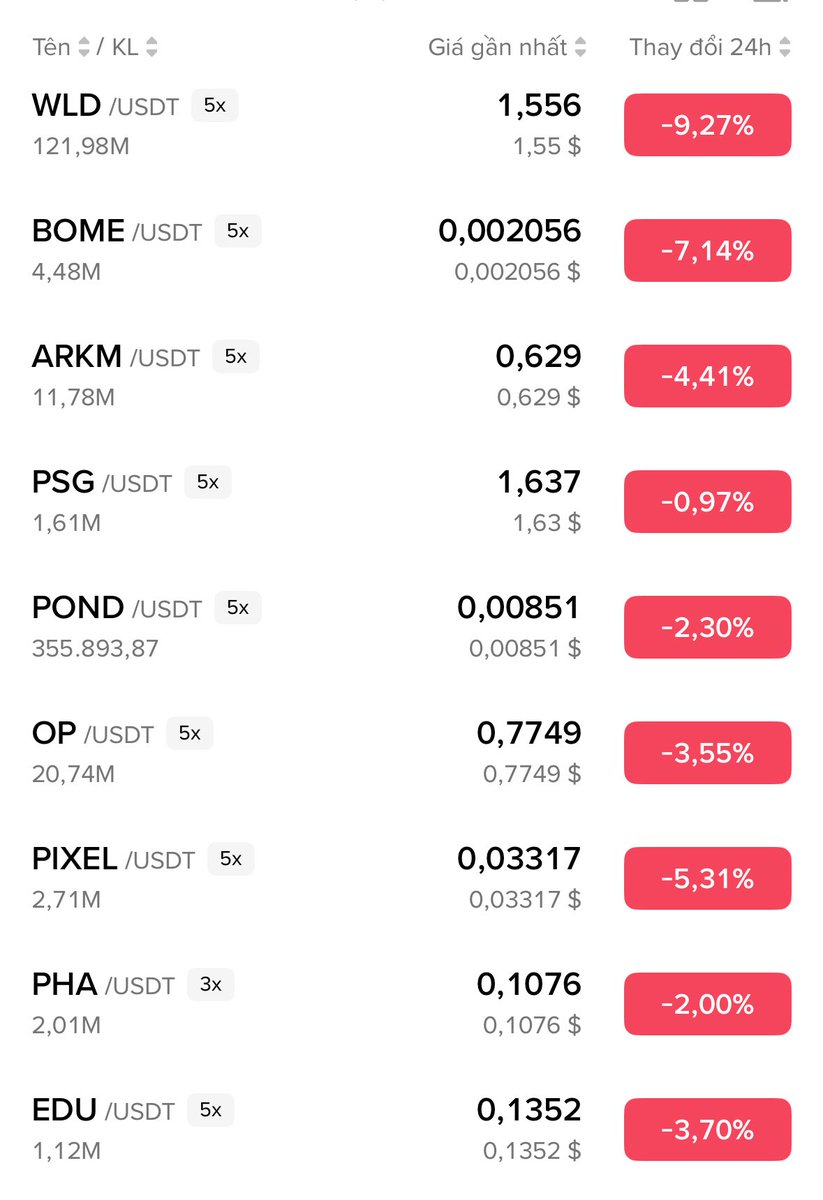The width and height of the screenshot is (823, 1200).
Task: Sort the list by Tên
Action: tap(60, 47)
